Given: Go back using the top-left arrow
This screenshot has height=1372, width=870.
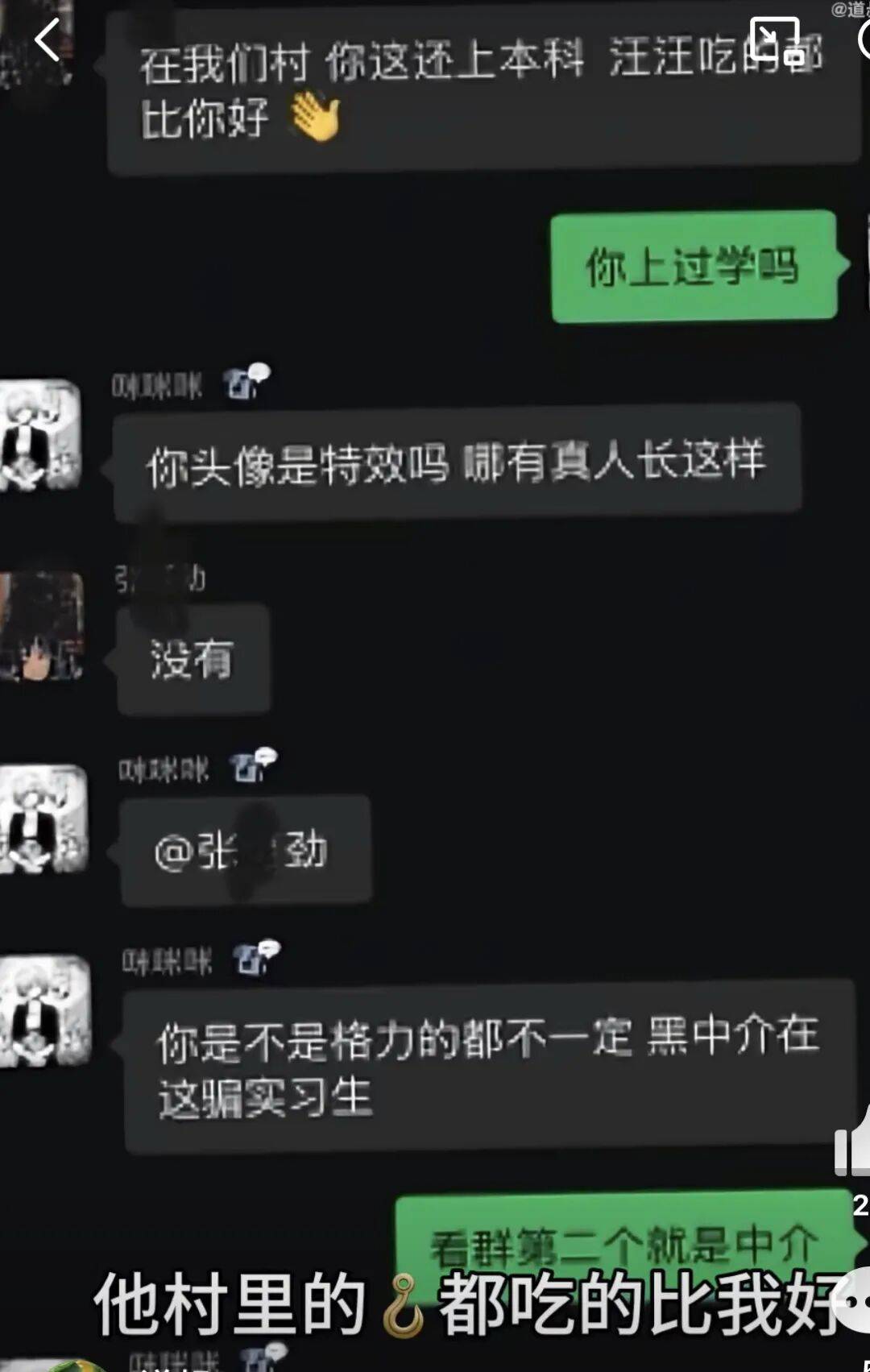Looking at the screenshot, I should [x=47, y=40].
